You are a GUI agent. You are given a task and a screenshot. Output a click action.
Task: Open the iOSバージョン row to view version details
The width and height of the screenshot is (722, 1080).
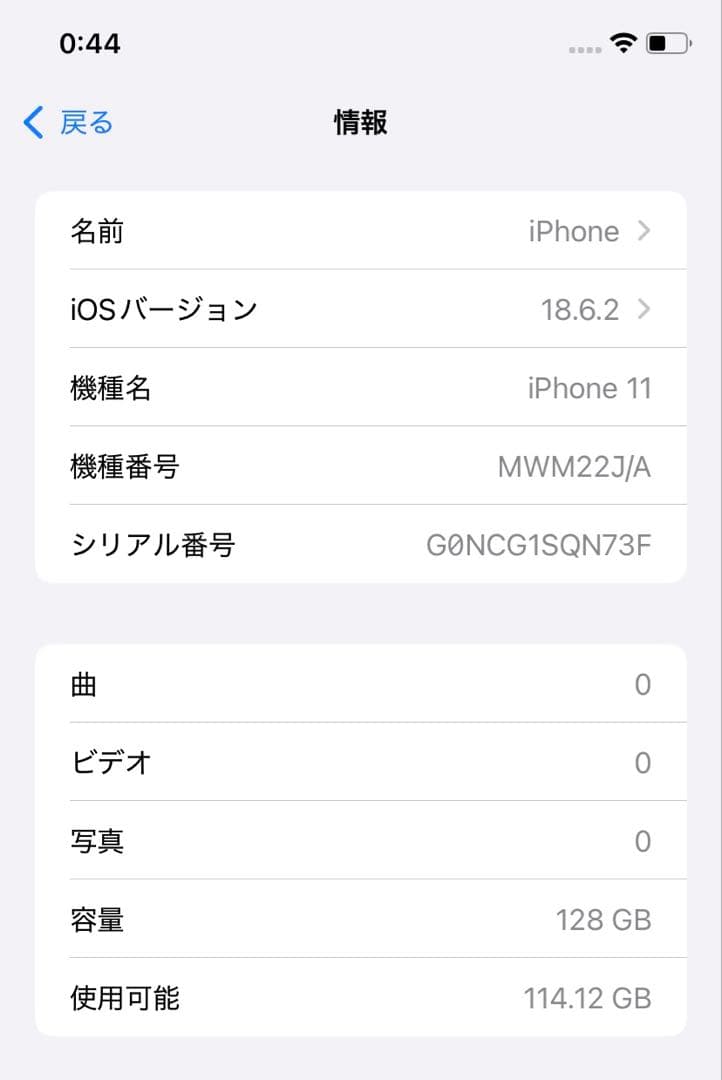(361, 309)
